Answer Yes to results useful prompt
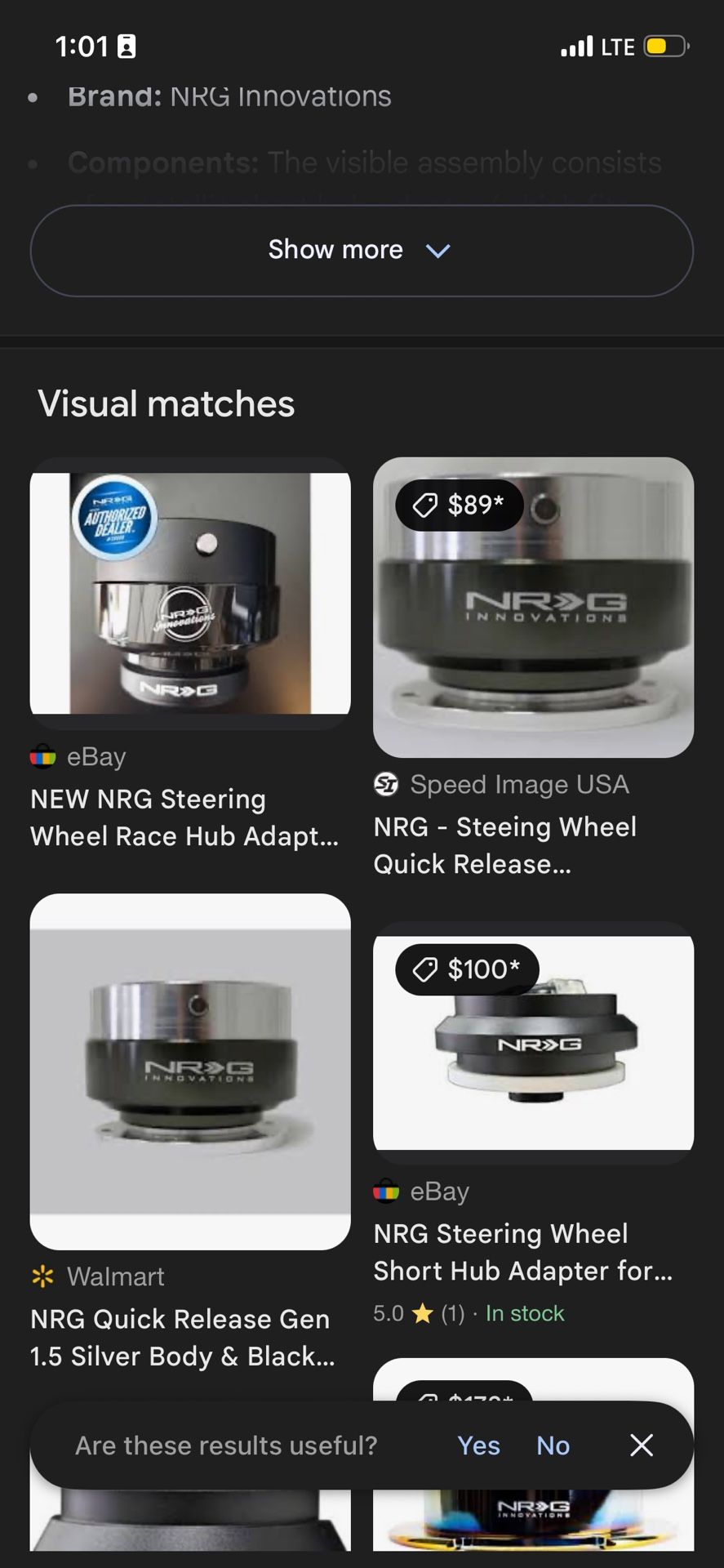Image resolution: width=724 pixels, height=1568 pixels. [478, 1445]
